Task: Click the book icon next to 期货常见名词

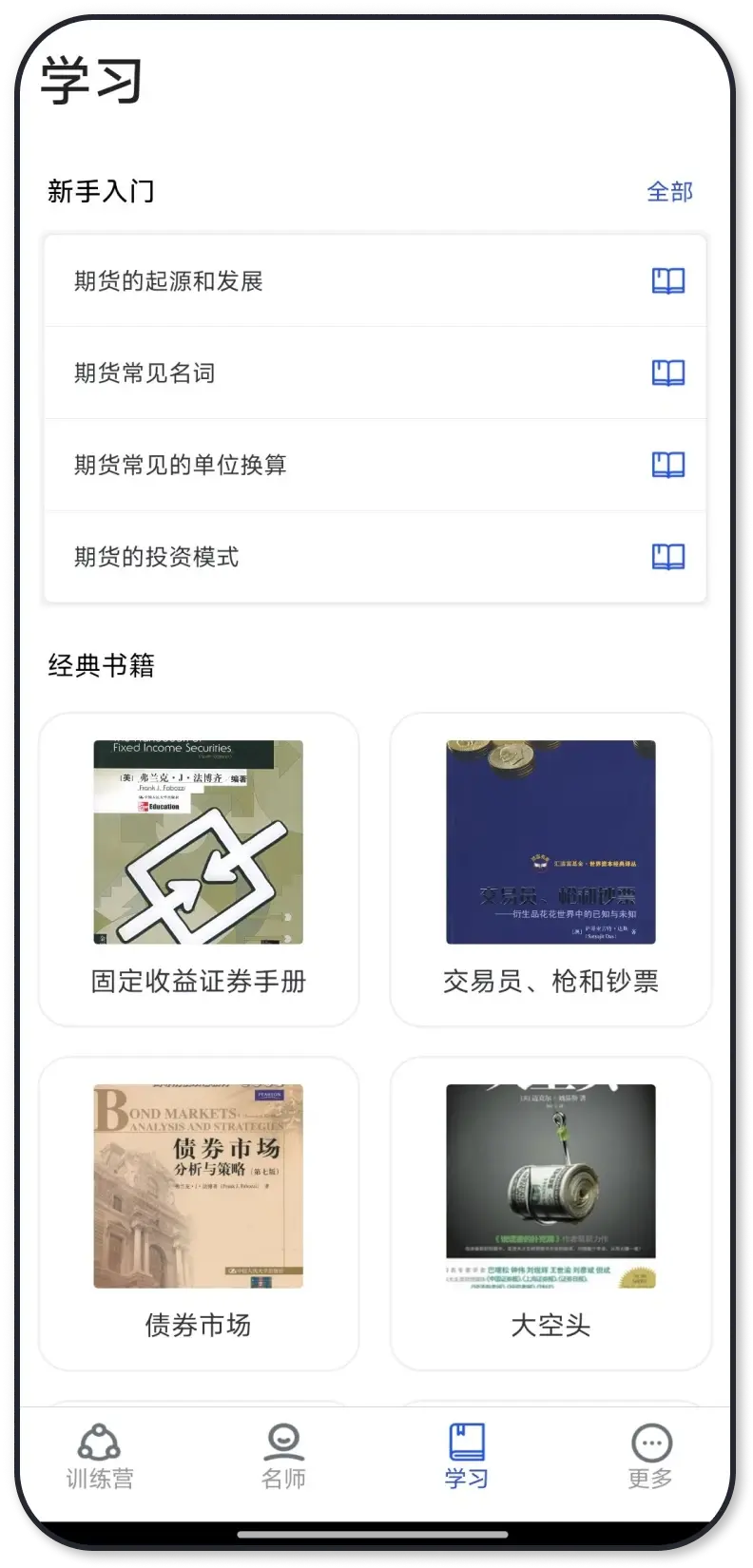Action: (667, 373)
